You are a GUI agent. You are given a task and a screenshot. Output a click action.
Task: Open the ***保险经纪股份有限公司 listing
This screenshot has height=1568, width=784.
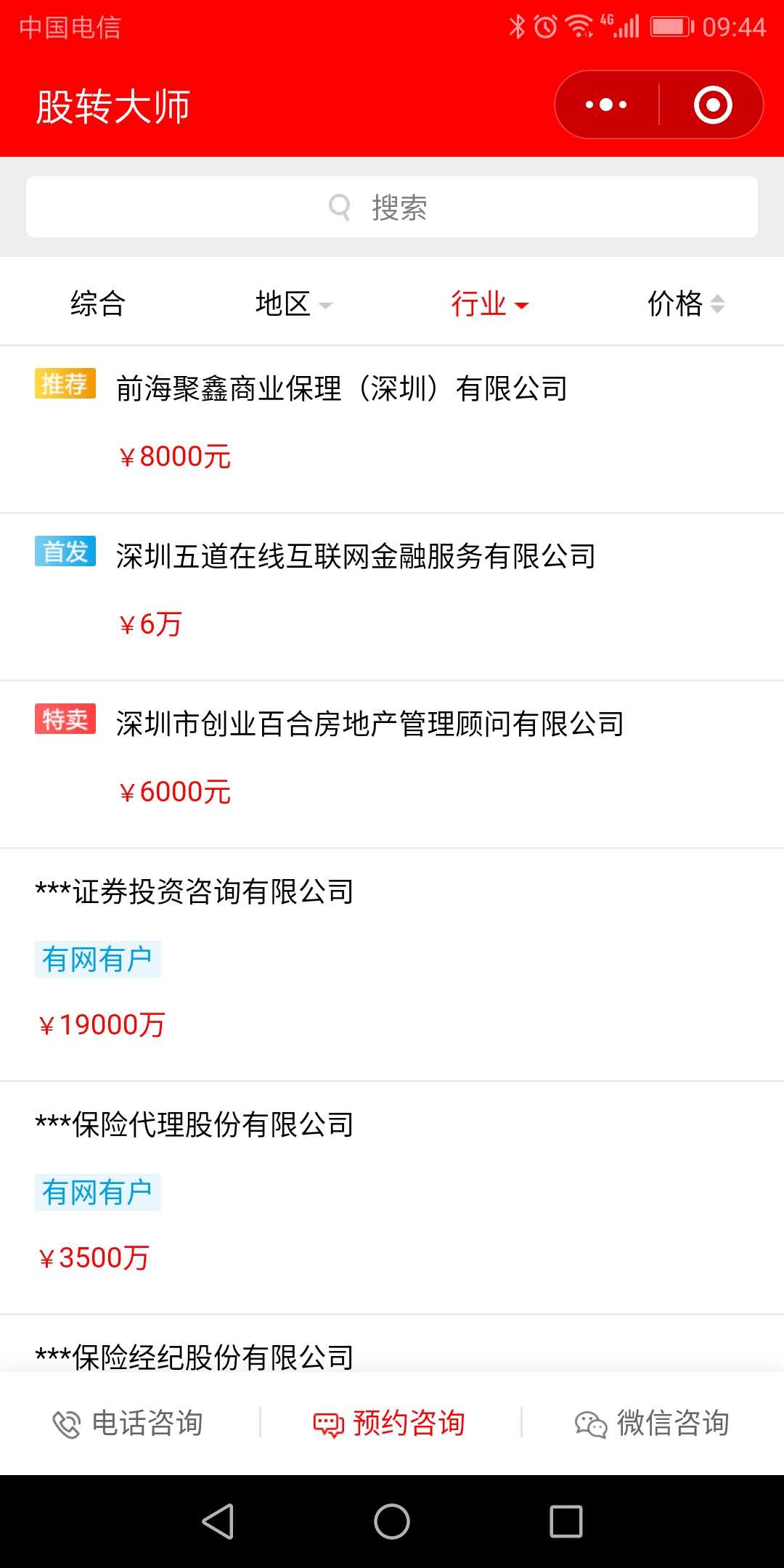[x=392, y=1344]
